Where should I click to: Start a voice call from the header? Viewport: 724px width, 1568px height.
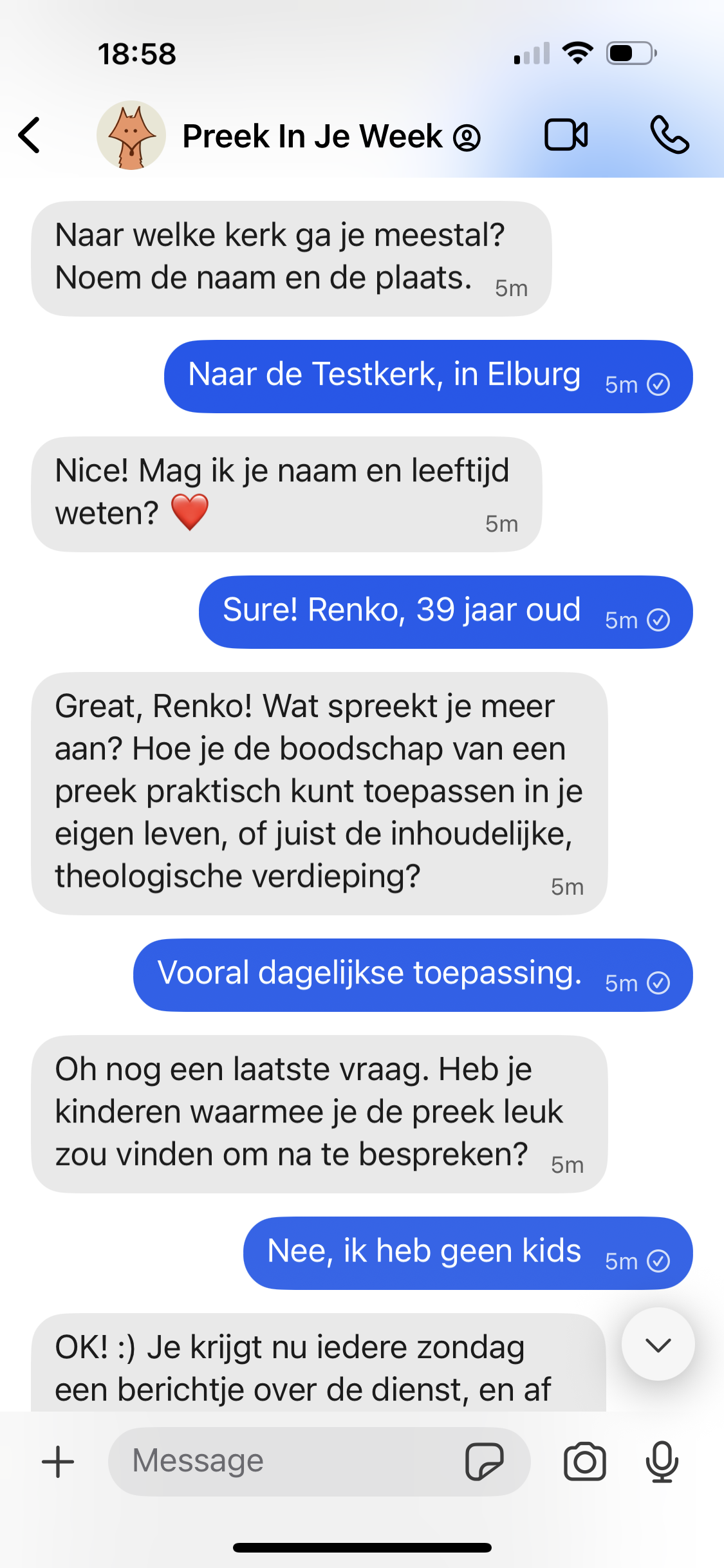pyautogui.click(x=669, y=135)
